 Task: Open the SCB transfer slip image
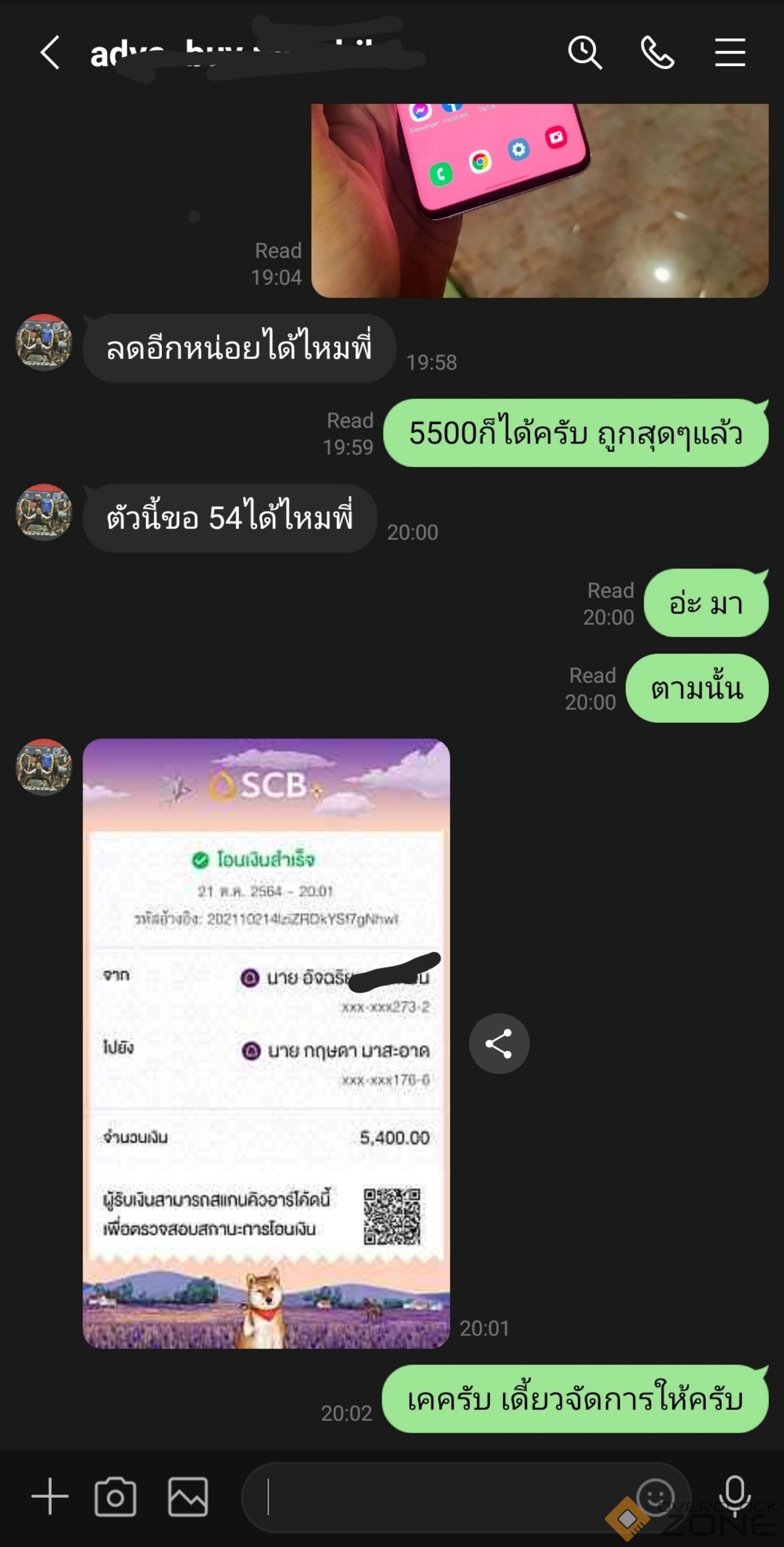(266, 1044)
